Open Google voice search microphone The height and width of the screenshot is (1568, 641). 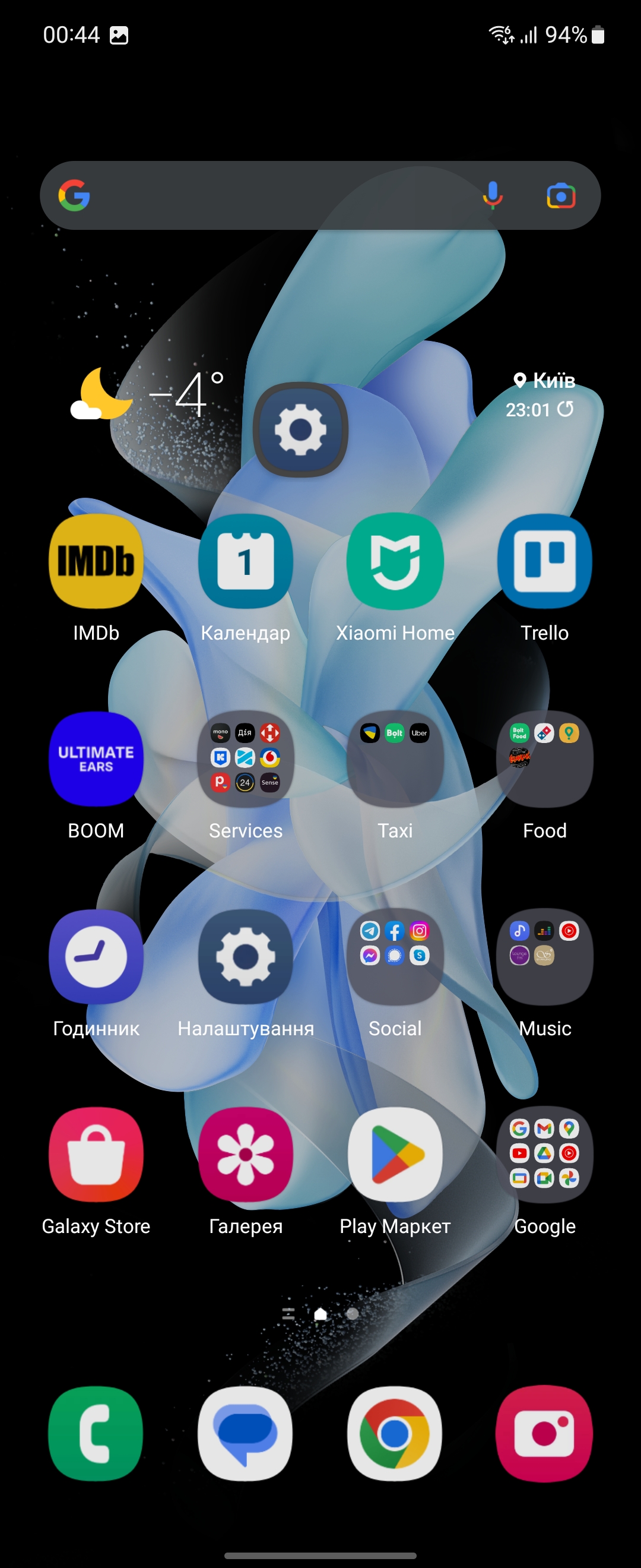click(493, 195)
